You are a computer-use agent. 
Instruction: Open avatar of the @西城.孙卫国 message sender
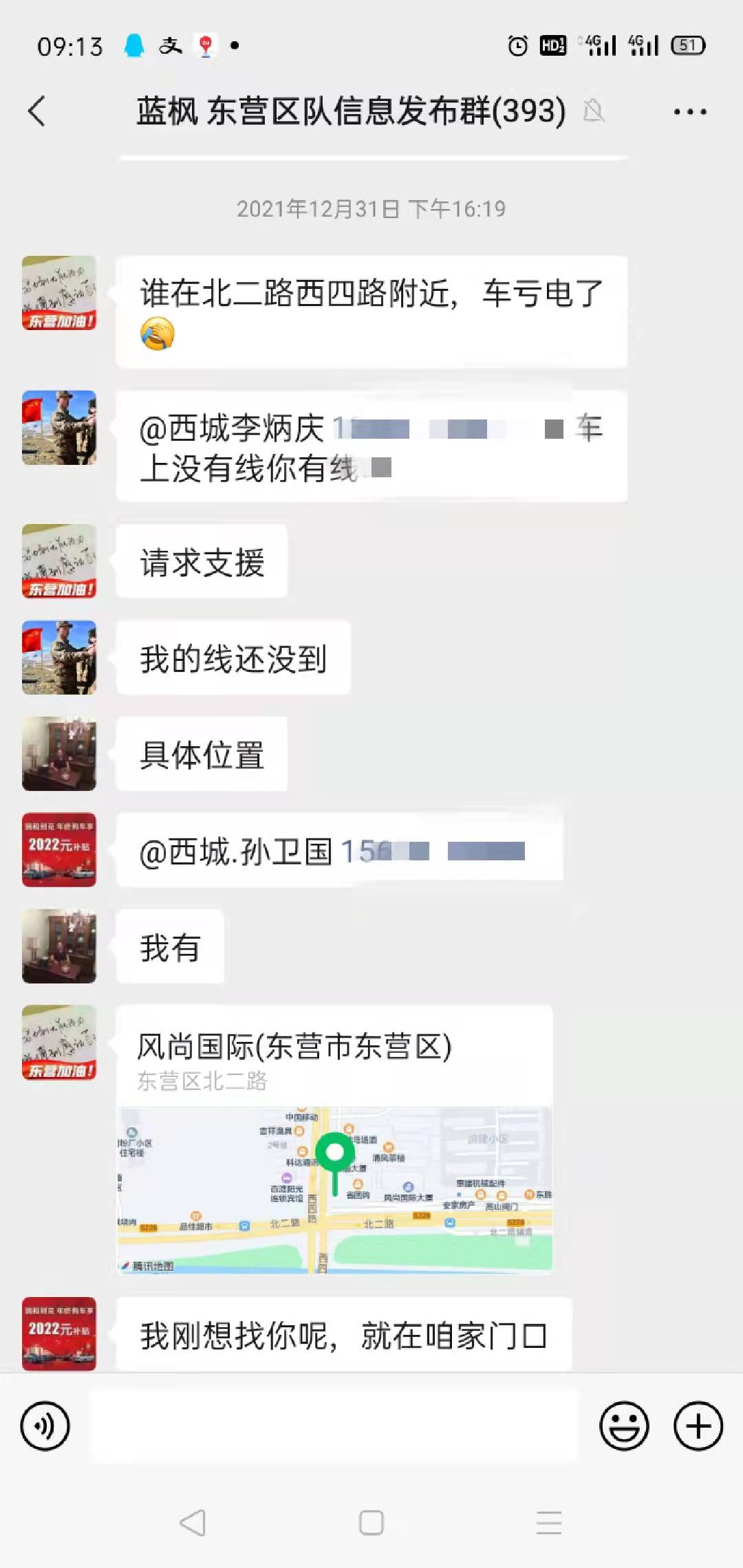click(x=59, y=850)
